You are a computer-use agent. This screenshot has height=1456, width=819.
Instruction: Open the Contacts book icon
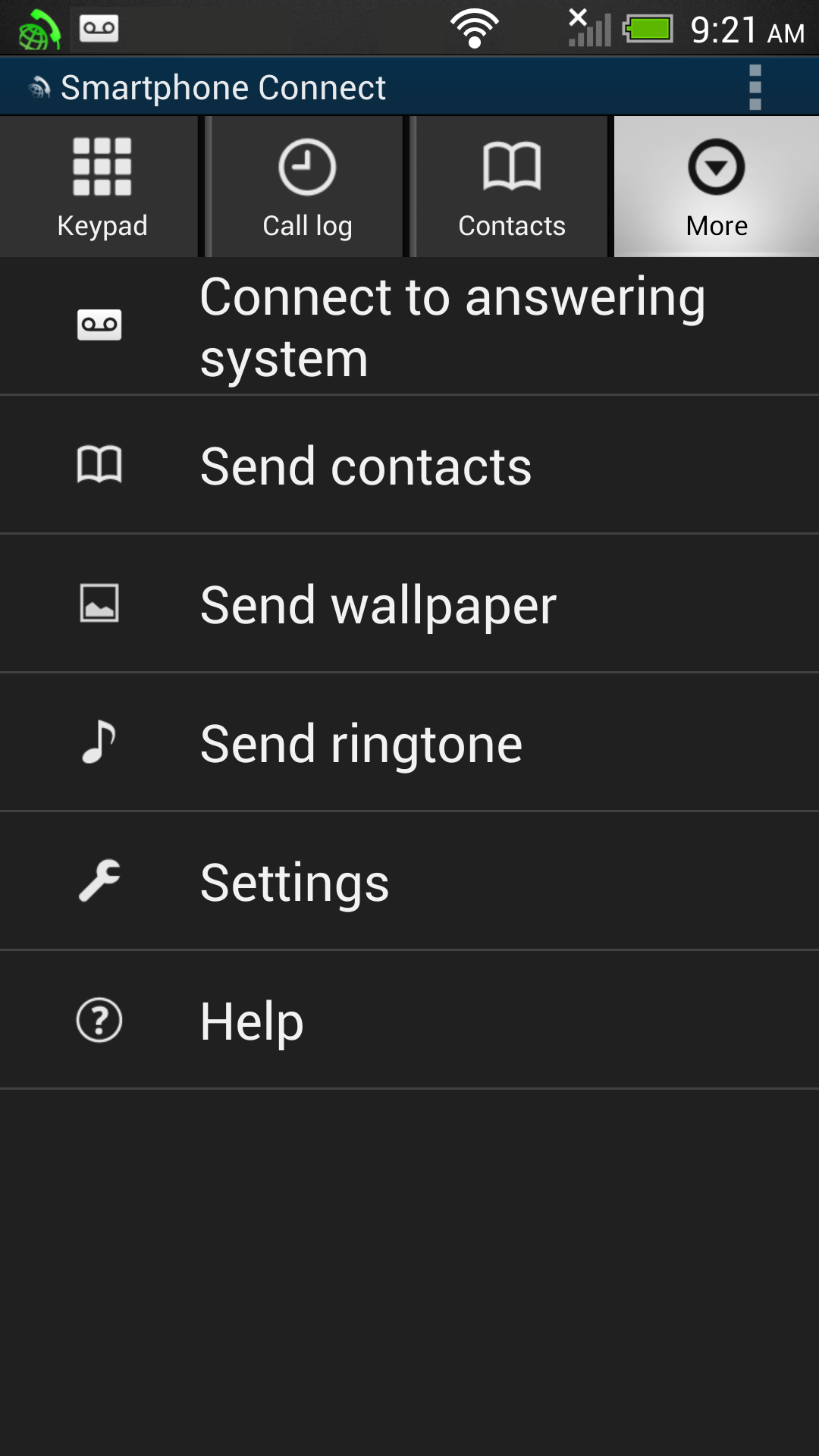[x=510, y=168]
